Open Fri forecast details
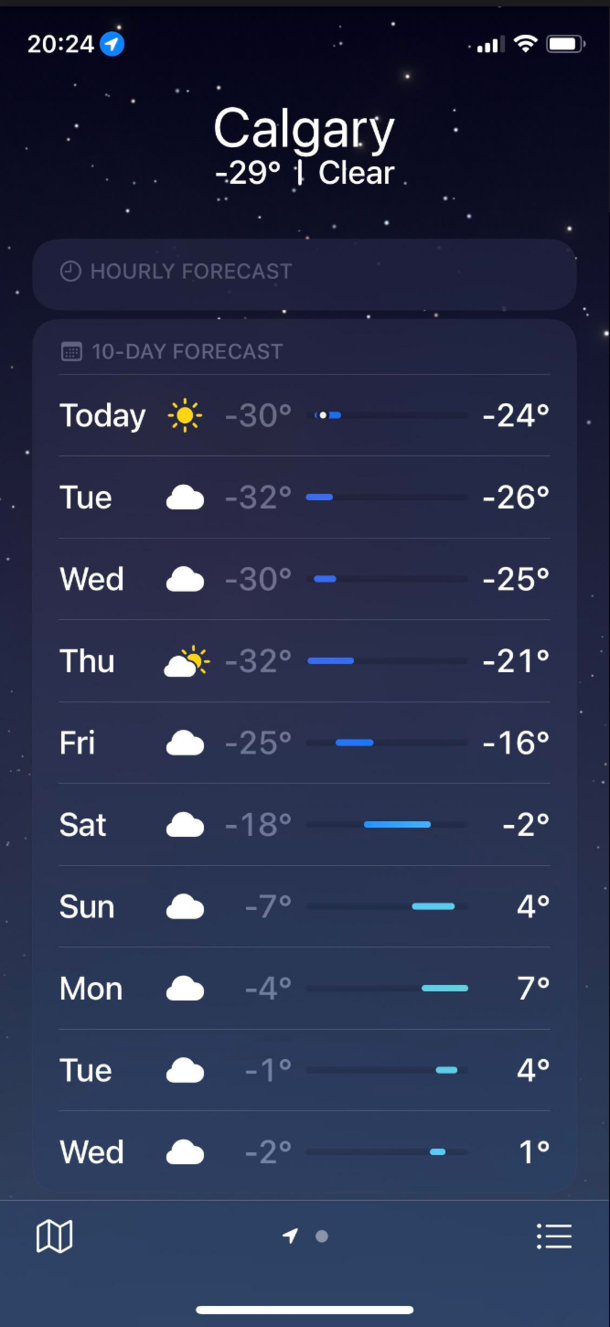 (304, 743)
